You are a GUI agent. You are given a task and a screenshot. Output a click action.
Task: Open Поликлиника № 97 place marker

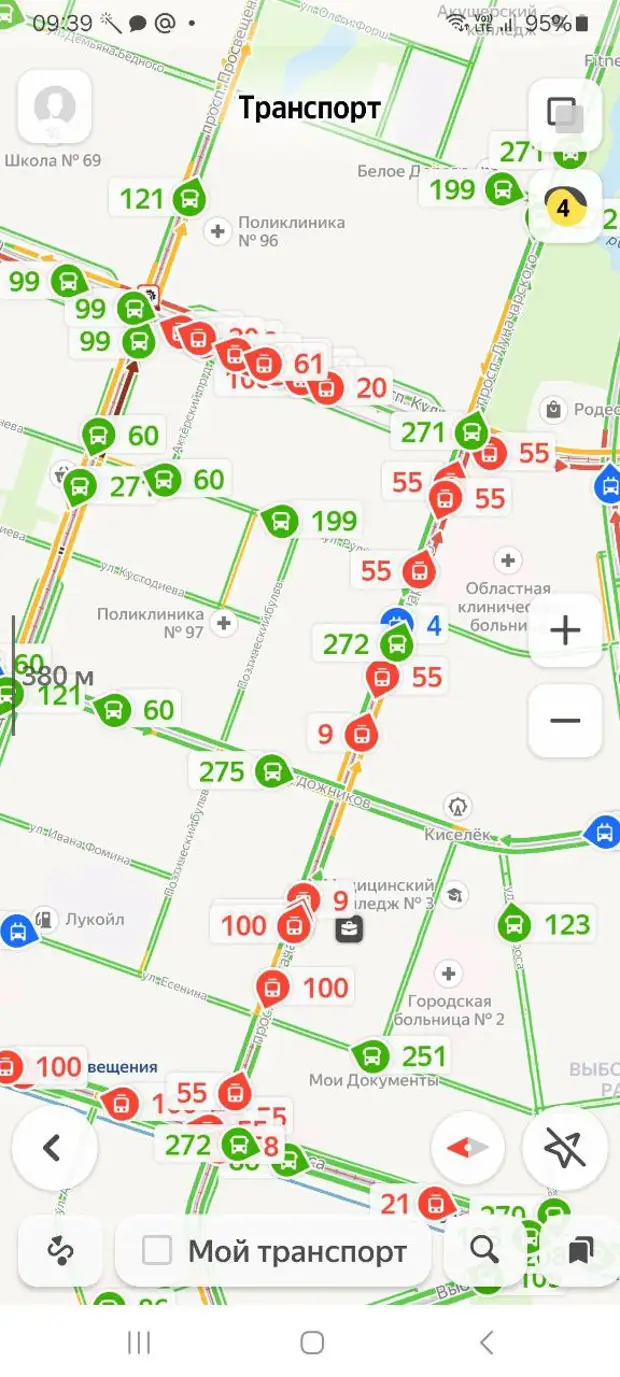(x=222, y=623)
